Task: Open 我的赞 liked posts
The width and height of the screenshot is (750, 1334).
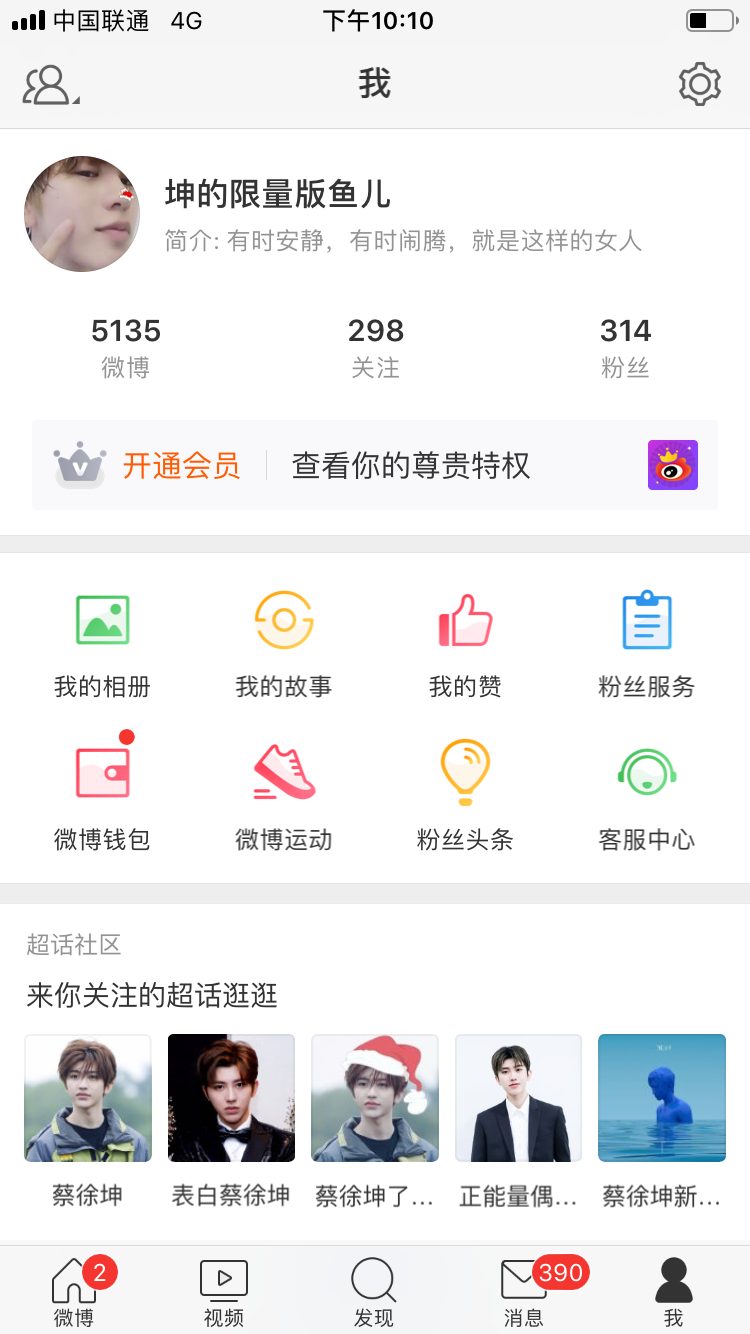Action: [465, 643]
